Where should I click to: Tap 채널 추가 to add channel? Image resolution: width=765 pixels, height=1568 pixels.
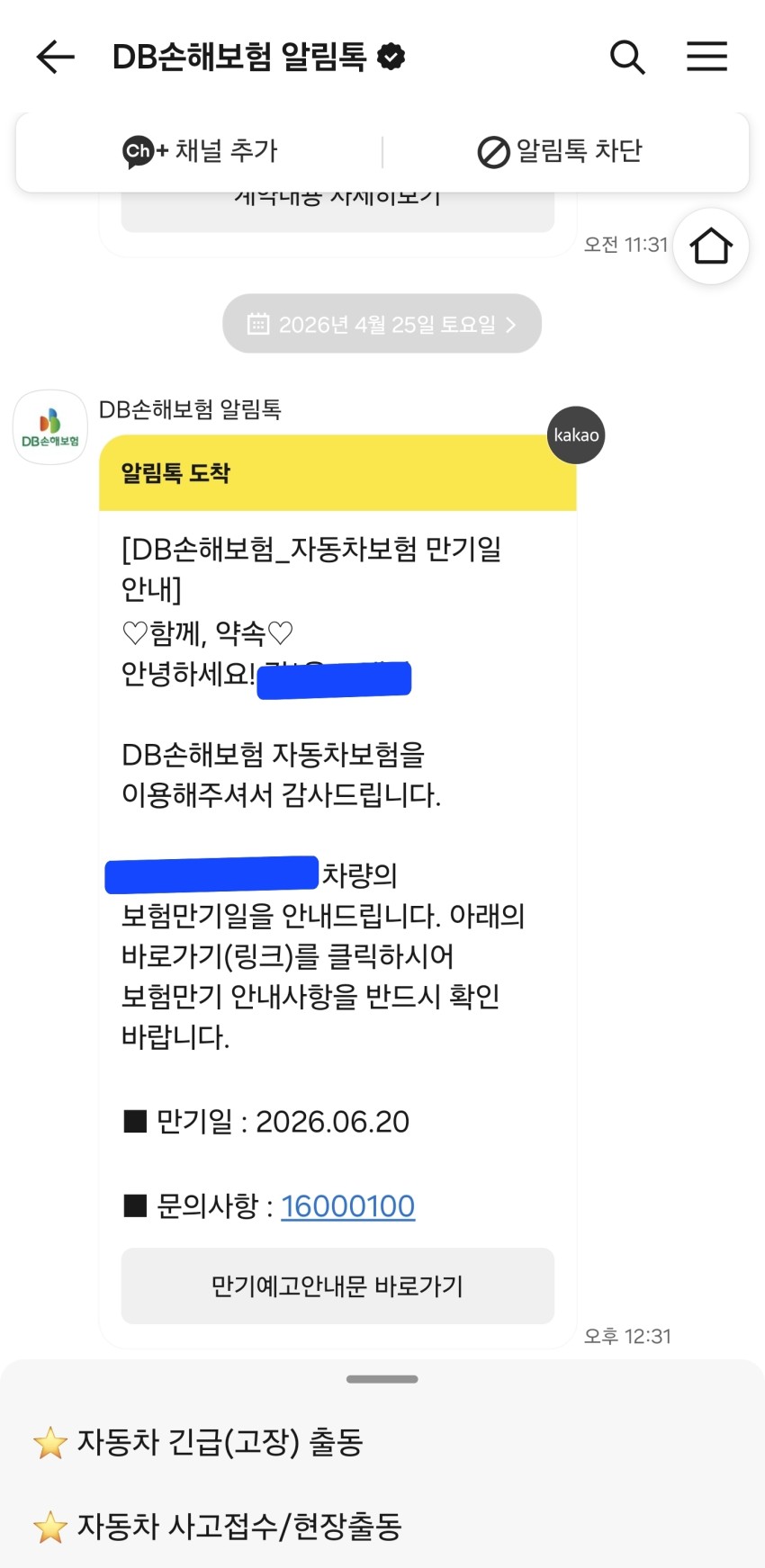coord(201,151)
